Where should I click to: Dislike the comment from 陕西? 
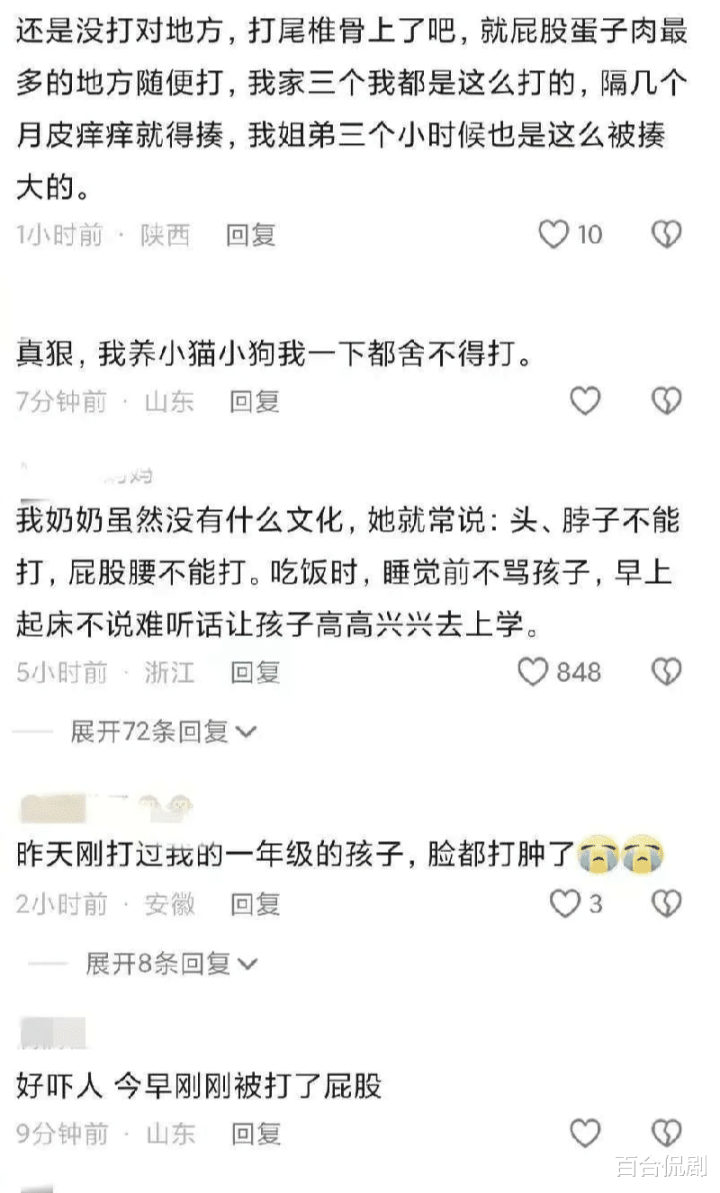(x=666, y=234)
